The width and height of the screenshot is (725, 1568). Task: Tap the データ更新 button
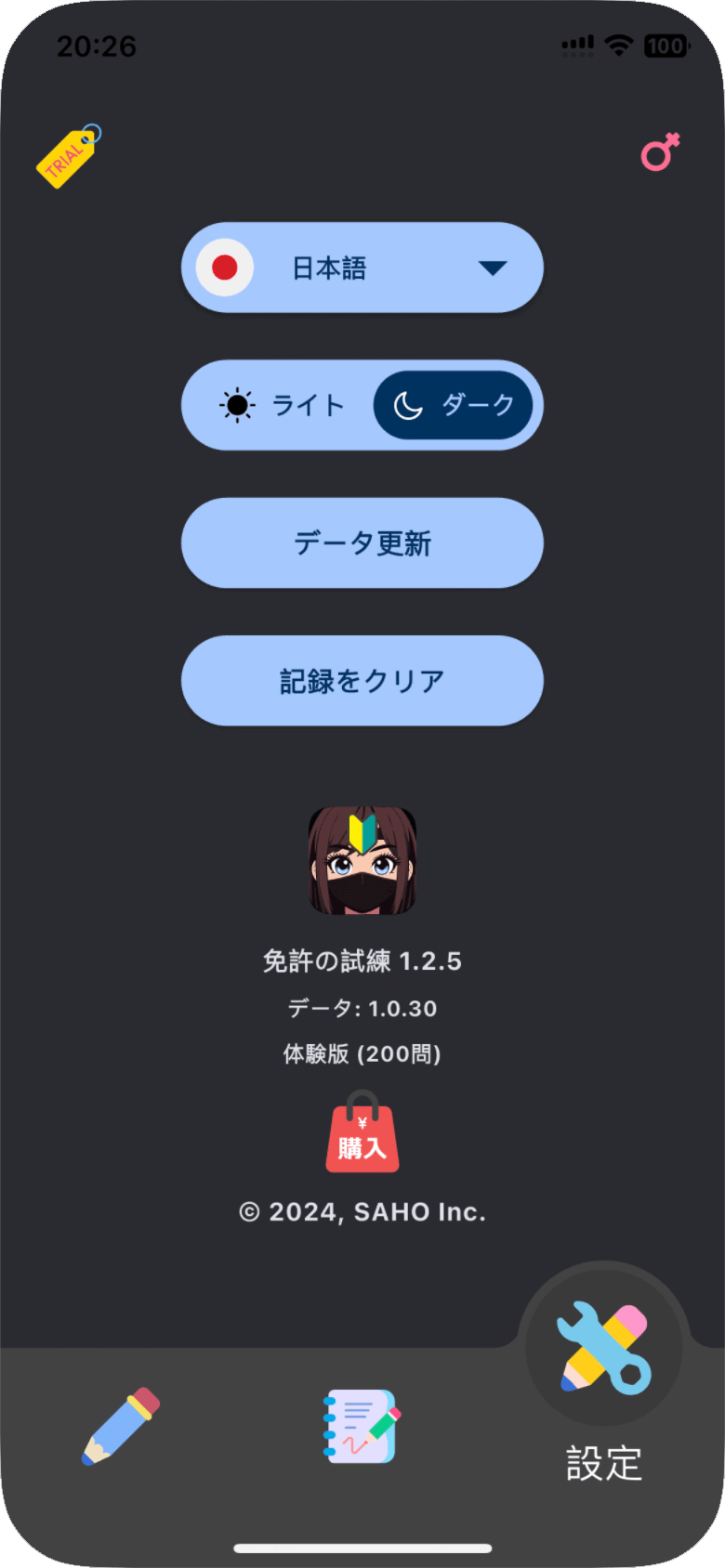(x=362, y=543)
